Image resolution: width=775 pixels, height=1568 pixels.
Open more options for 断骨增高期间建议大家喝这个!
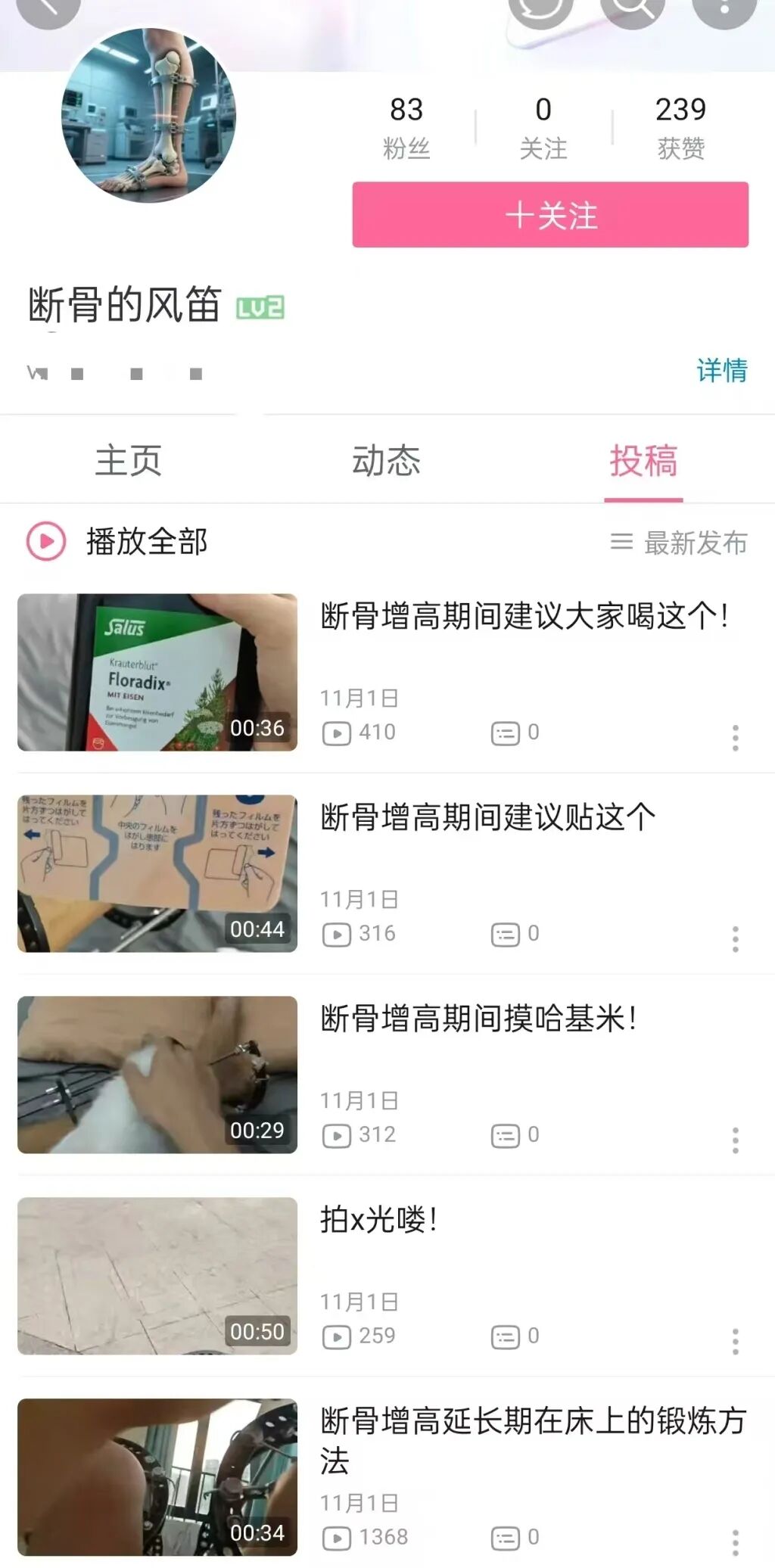[x=735, y=738]
